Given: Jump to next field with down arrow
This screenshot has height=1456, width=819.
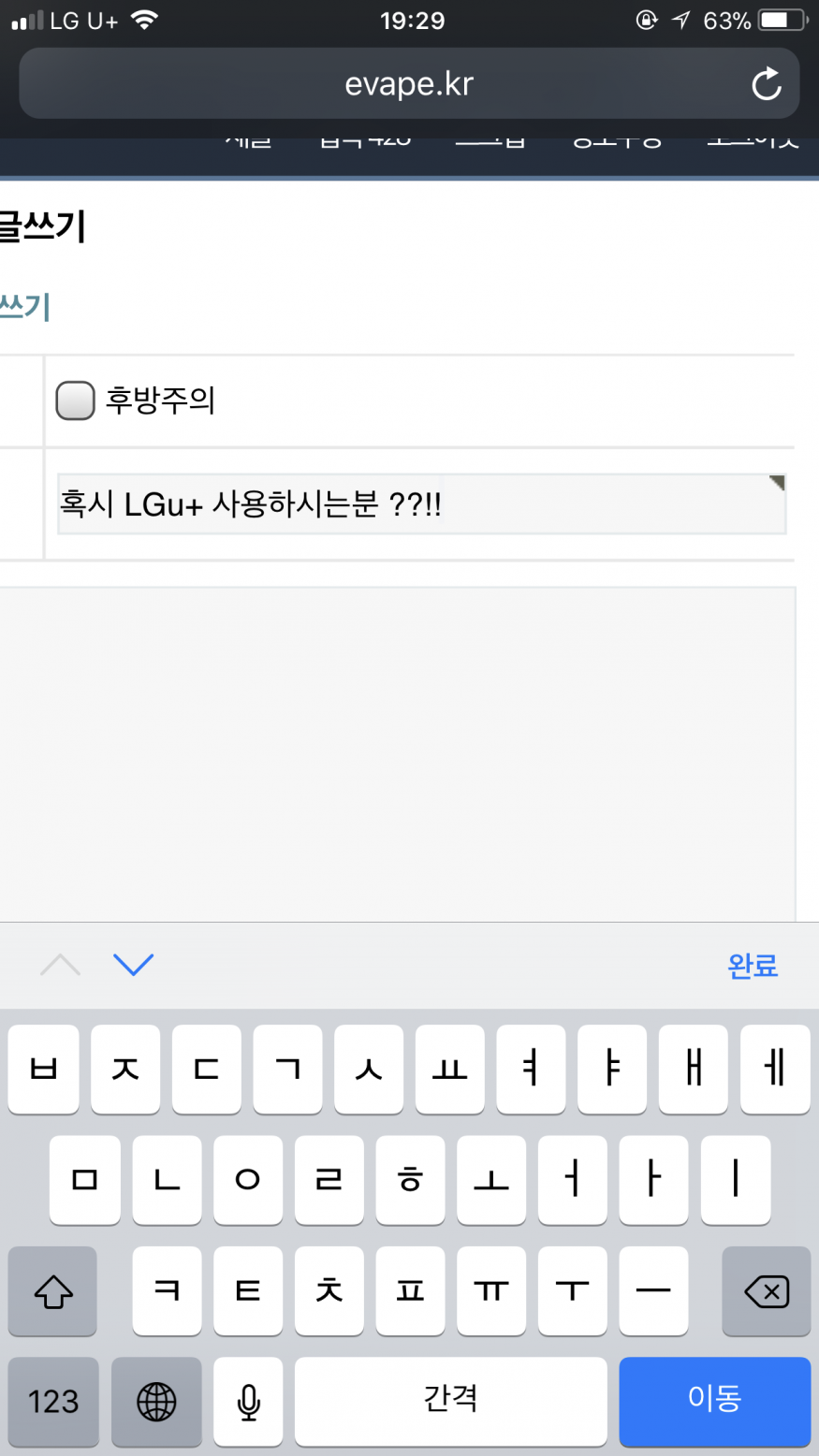Looking at the screenshot, I should pyautogui.click(x=133, y=964).
